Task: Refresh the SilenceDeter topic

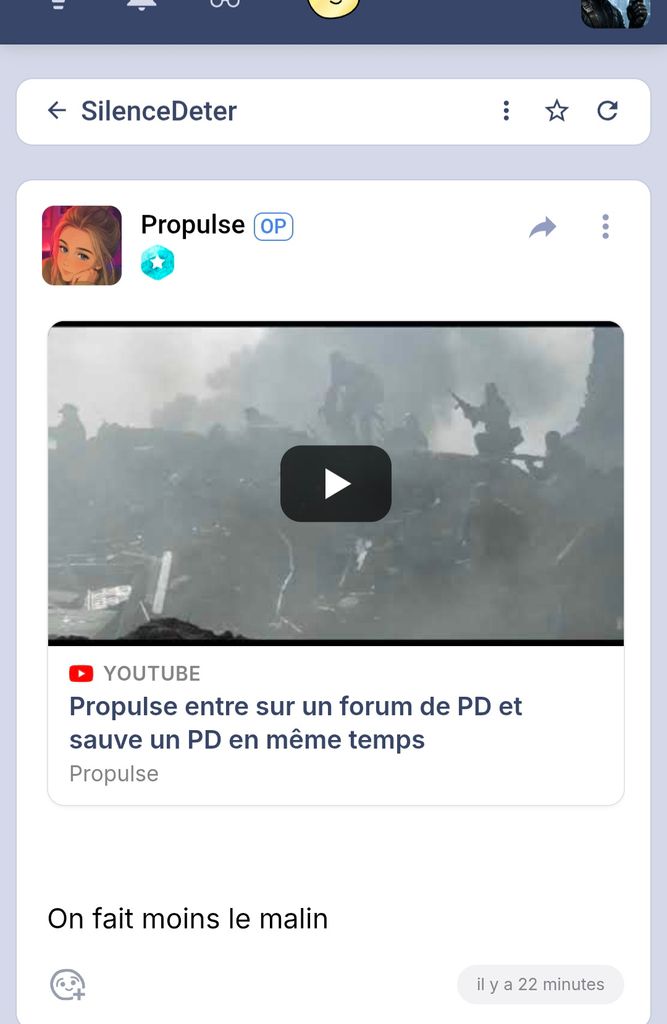Action: click(608, 110)
